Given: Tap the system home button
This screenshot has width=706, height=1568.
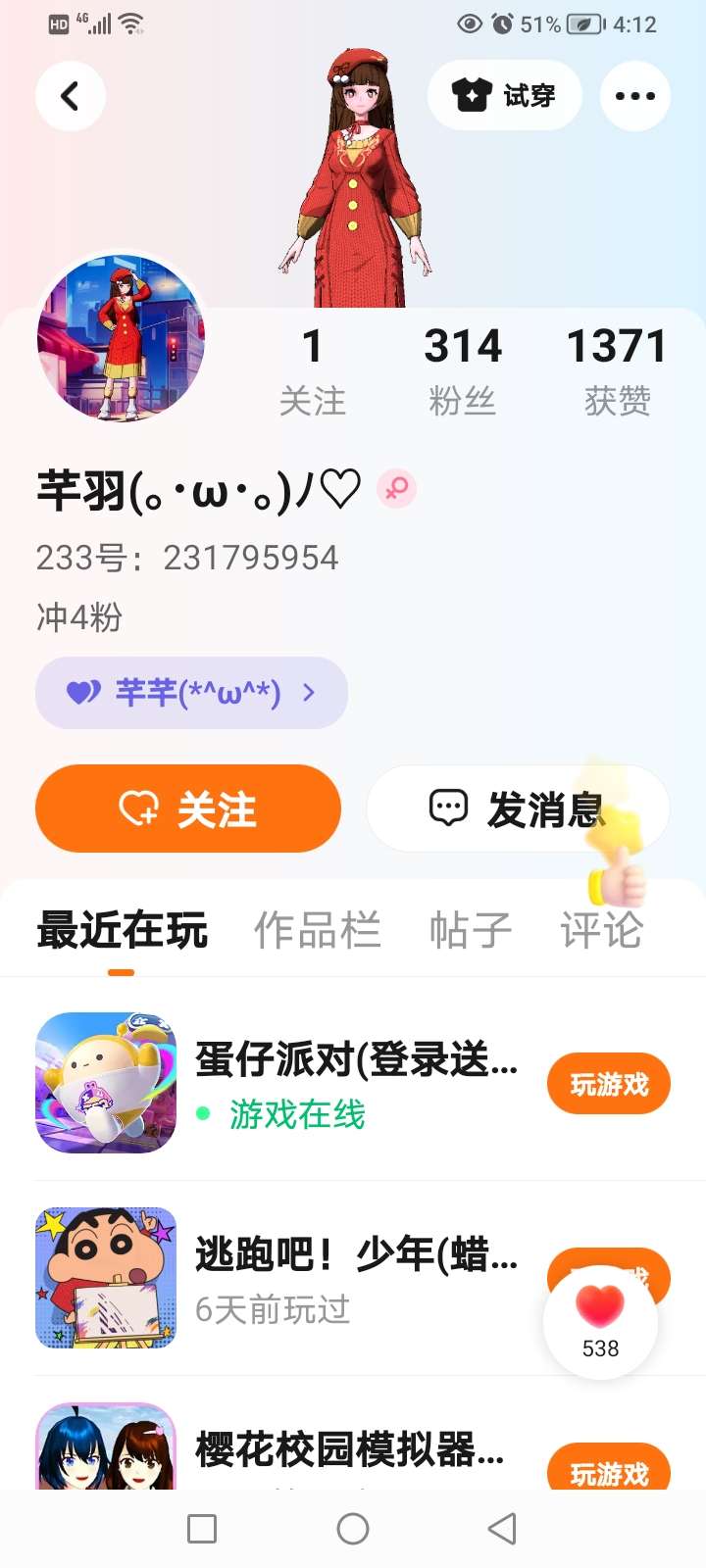Looking at the screenshot, I should pos(353,1529).
